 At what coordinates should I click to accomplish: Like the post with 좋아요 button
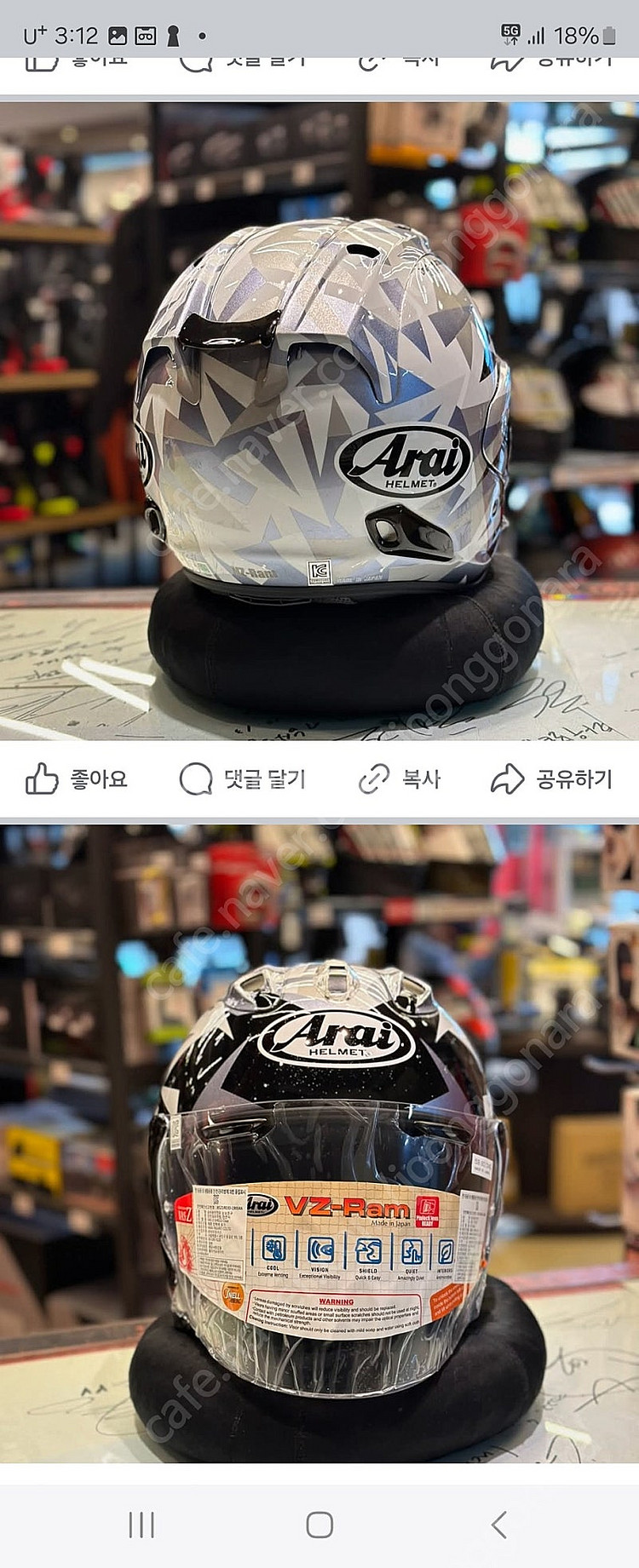coord(76,778)
